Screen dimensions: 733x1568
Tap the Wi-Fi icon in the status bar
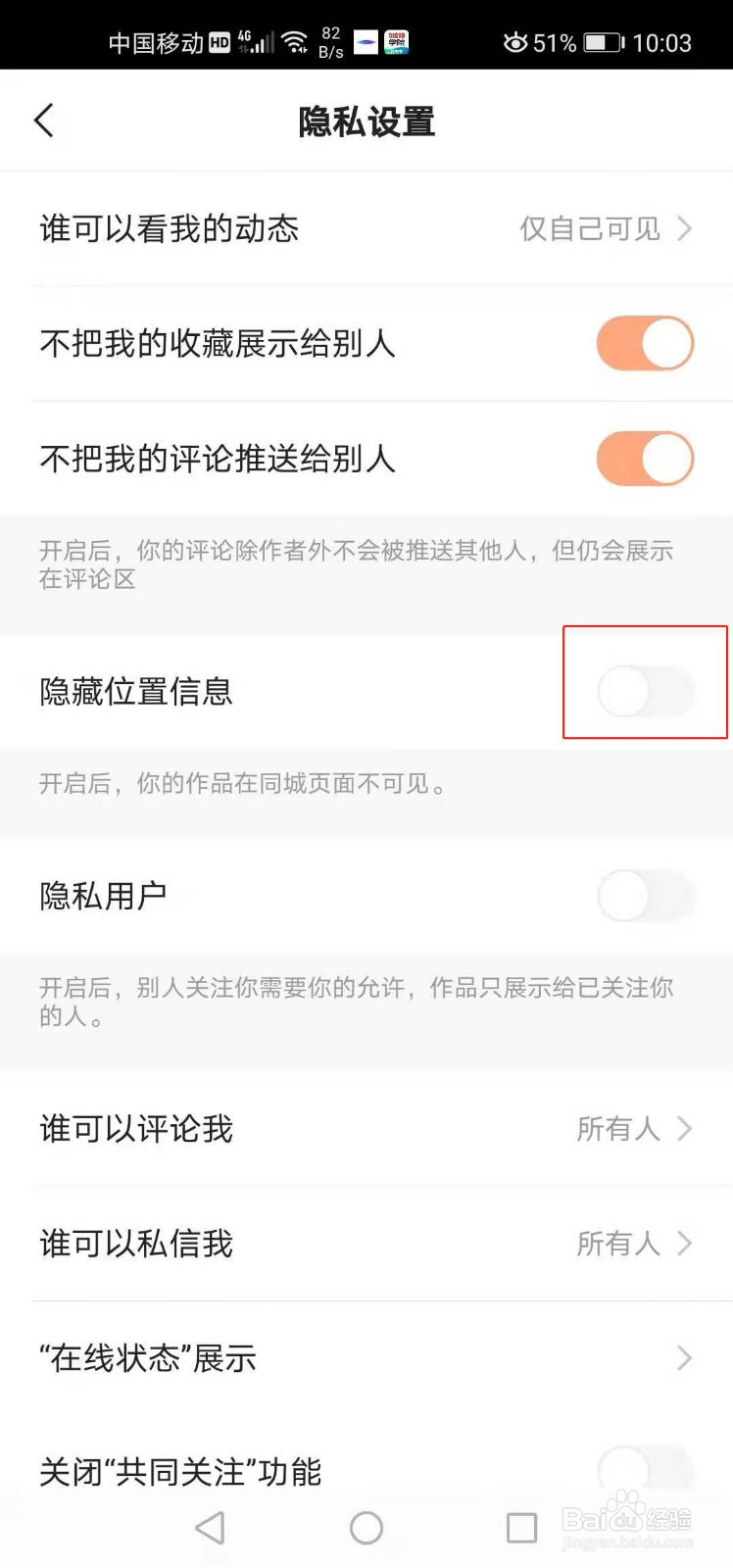pos(297,42)
